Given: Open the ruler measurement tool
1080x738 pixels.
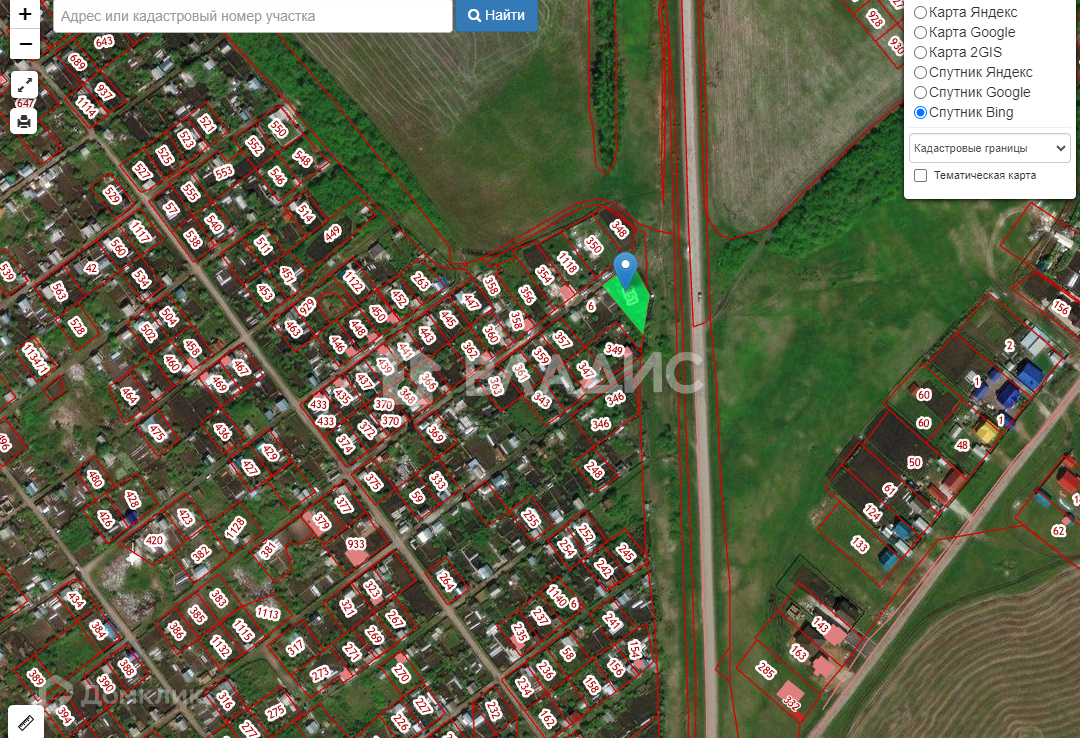Looking at the screenshot, I should pos(25,720).
